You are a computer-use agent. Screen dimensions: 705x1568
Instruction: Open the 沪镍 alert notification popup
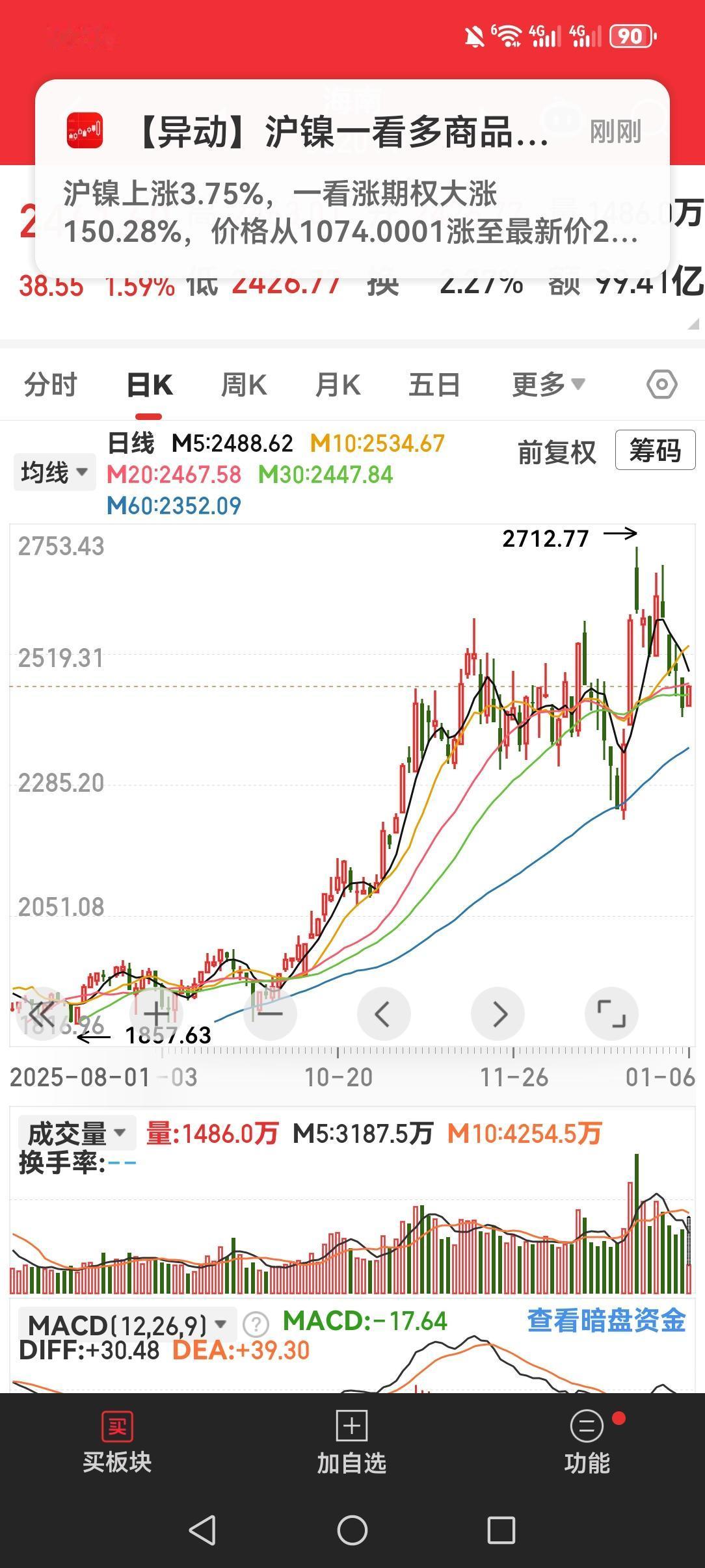(x=351, y=176)
